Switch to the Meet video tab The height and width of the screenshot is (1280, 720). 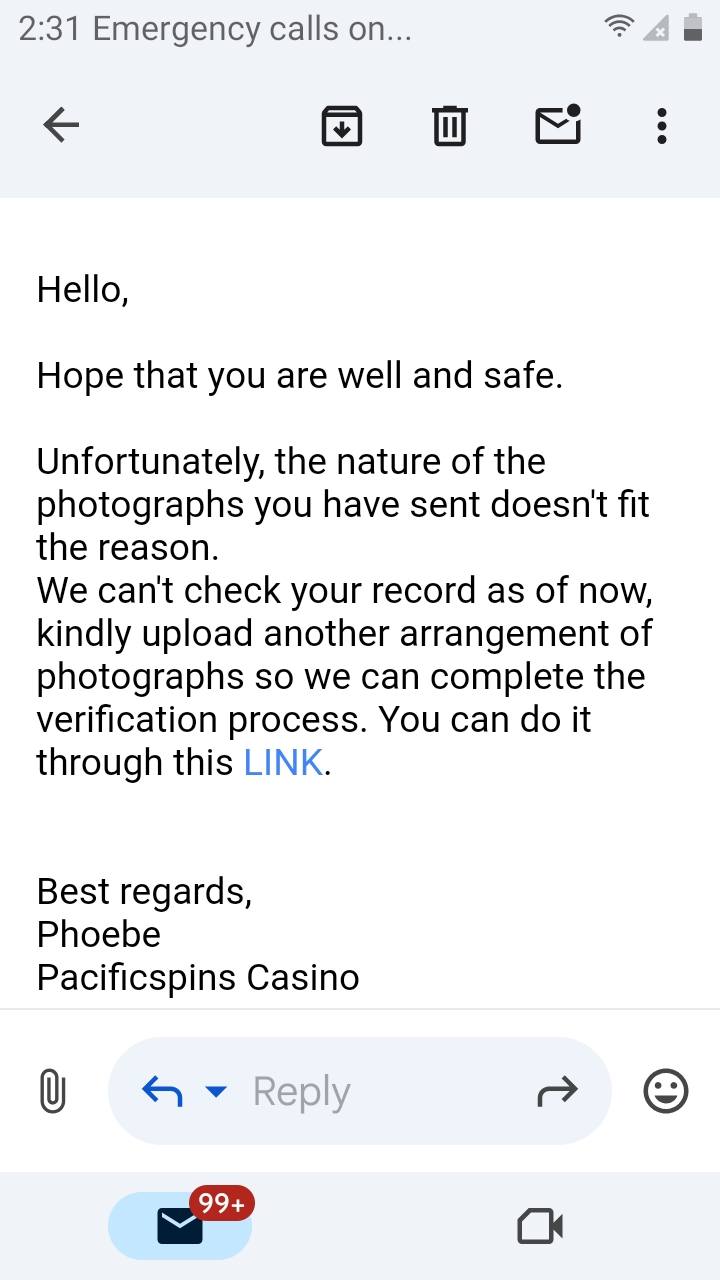[540, 1226]
